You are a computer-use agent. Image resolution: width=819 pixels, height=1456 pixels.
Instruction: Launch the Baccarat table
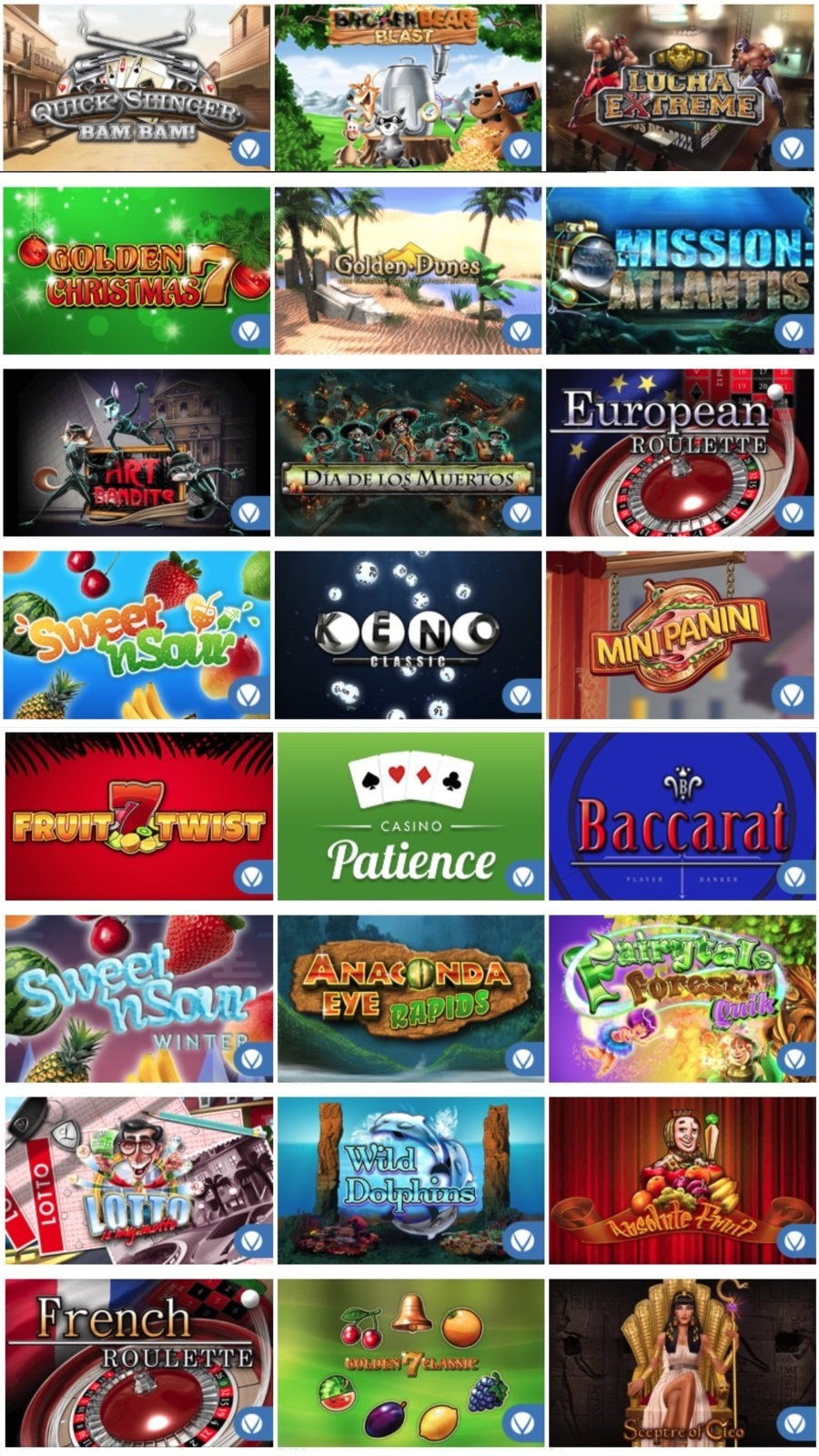tap(682, 816)
